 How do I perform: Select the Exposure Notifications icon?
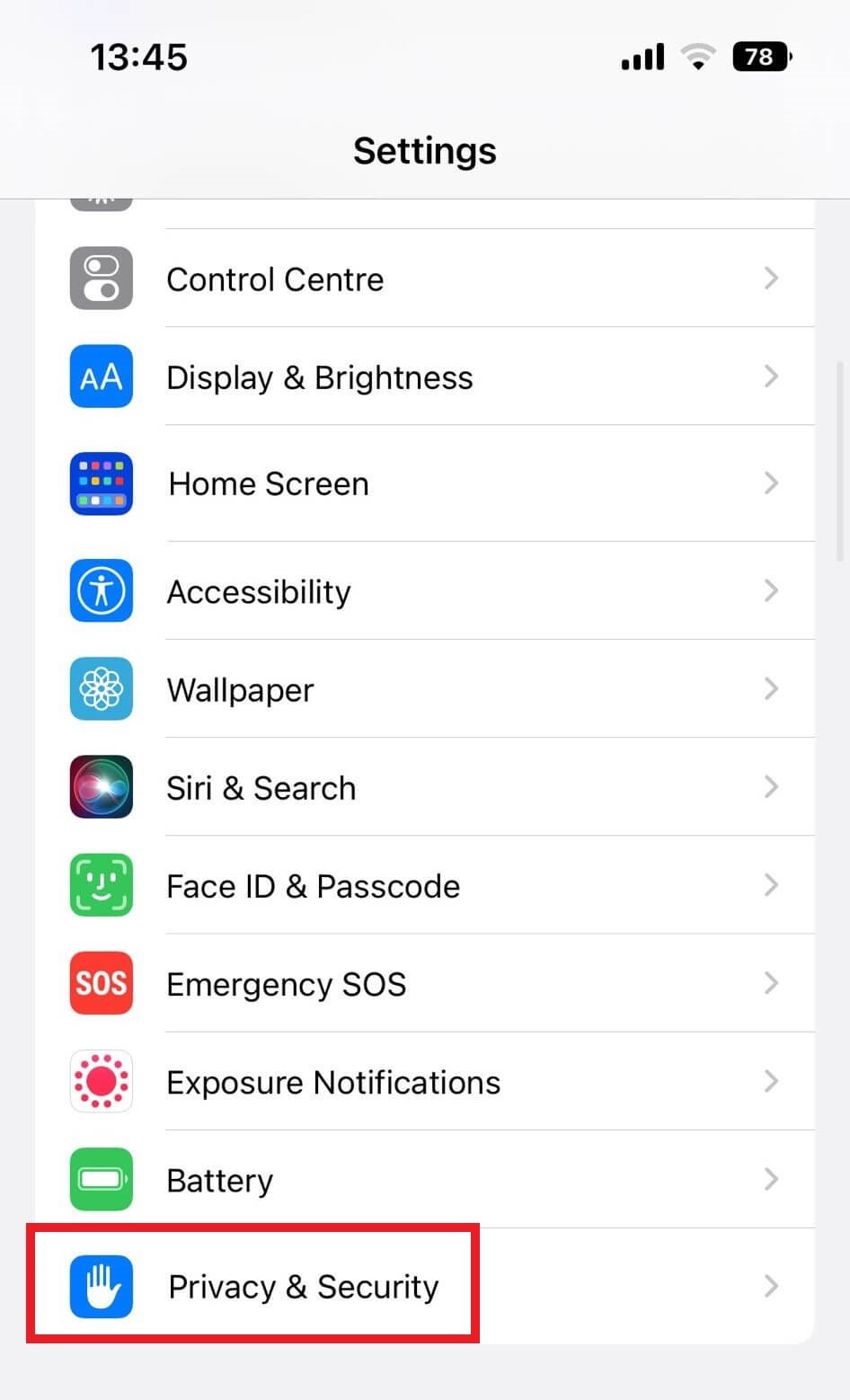tap(101, 1081)
